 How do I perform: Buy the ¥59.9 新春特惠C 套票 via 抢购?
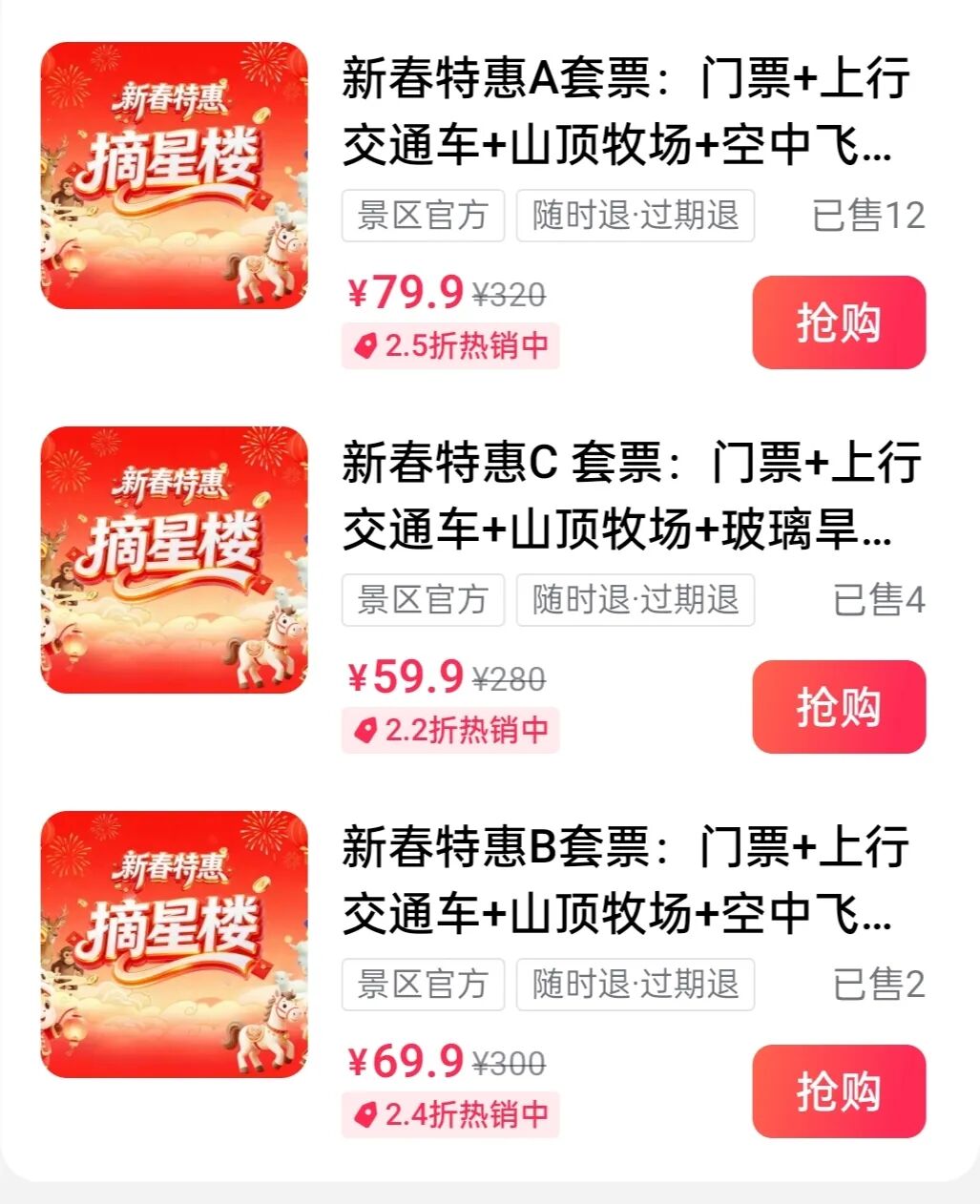tap(838, 707)
